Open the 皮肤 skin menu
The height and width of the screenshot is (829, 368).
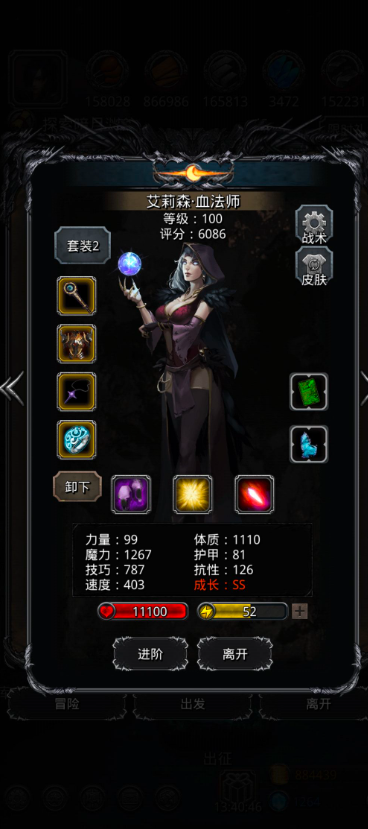314,266
